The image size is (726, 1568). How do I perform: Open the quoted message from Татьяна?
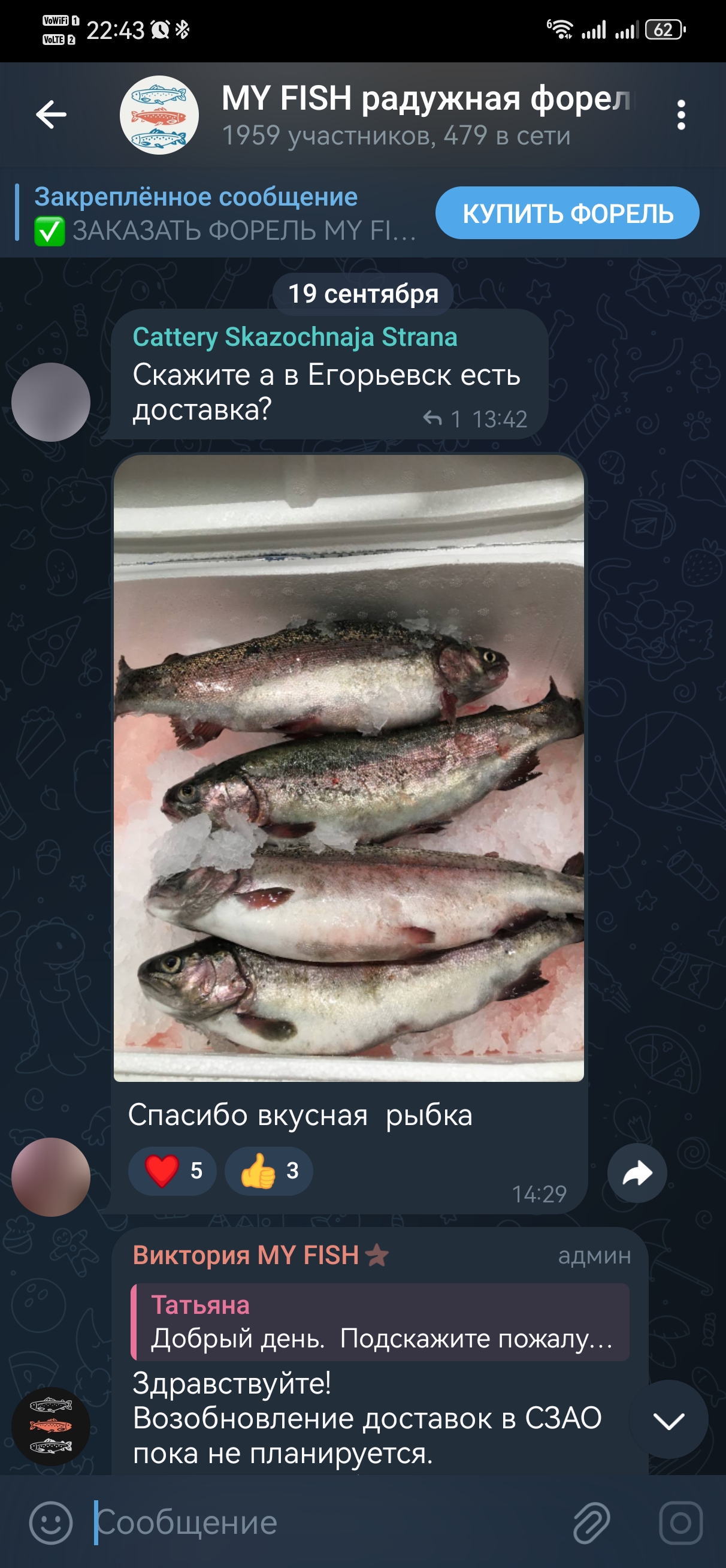pyautogui.click(x=380, y=1322)
